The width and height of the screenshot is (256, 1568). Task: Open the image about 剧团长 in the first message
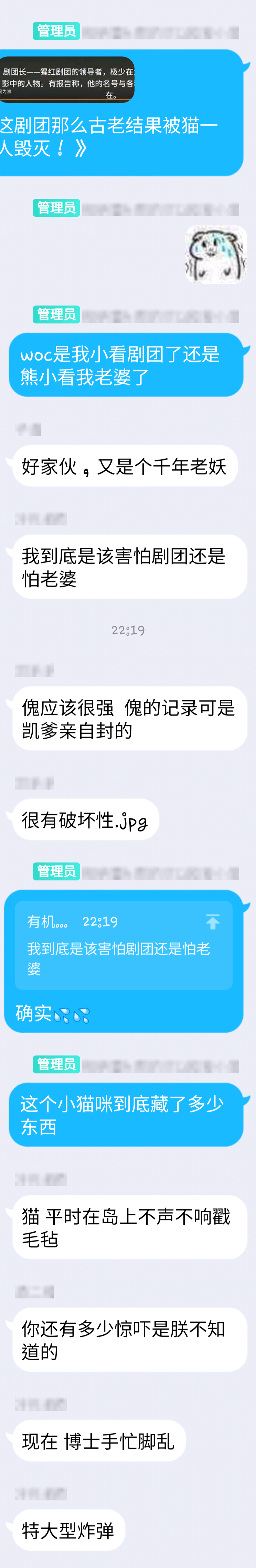67,80
